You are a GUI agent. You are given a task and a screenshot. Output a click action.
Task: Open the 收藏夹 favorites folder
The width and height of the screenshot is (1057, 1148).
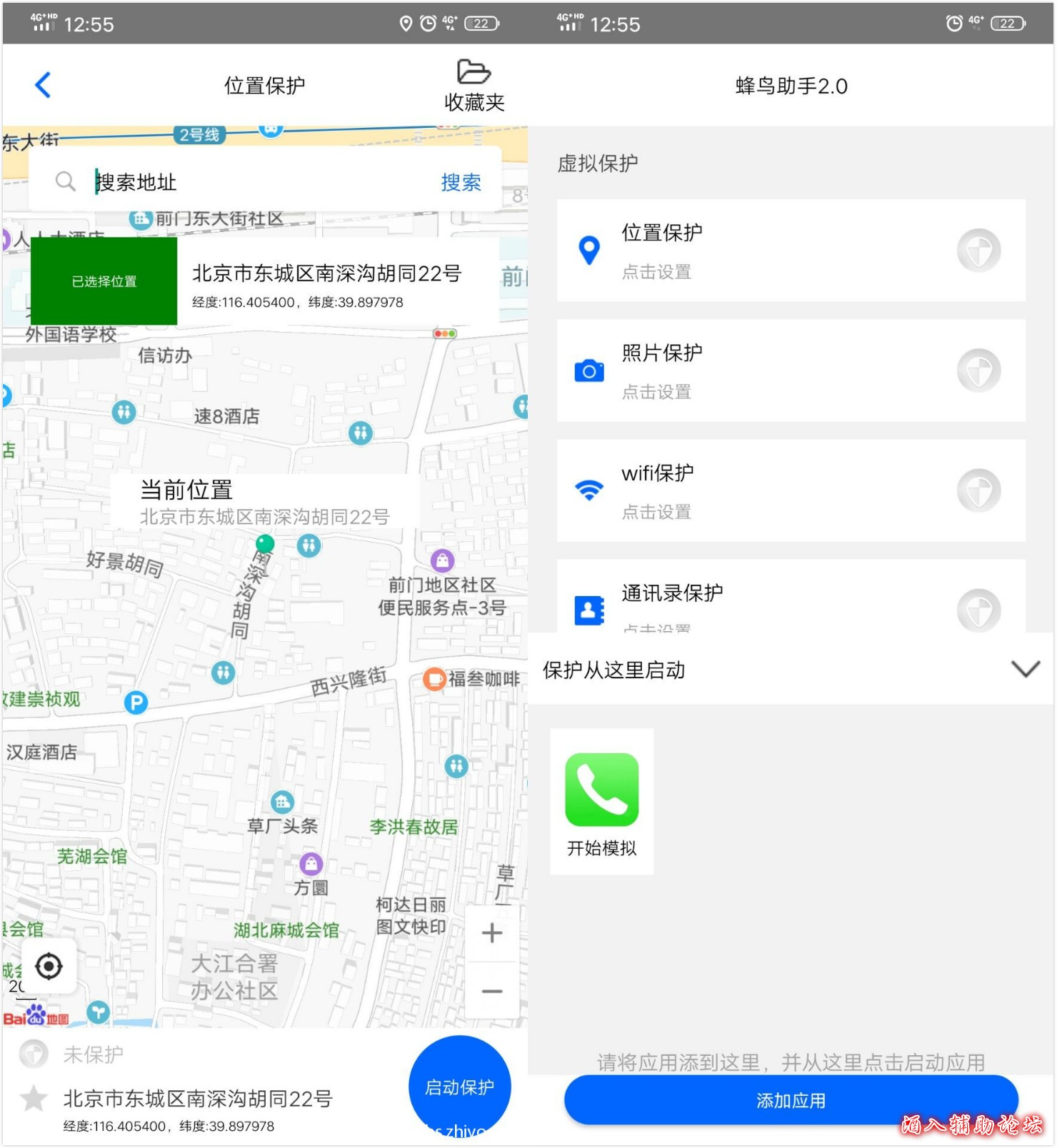tap(474, 86)
